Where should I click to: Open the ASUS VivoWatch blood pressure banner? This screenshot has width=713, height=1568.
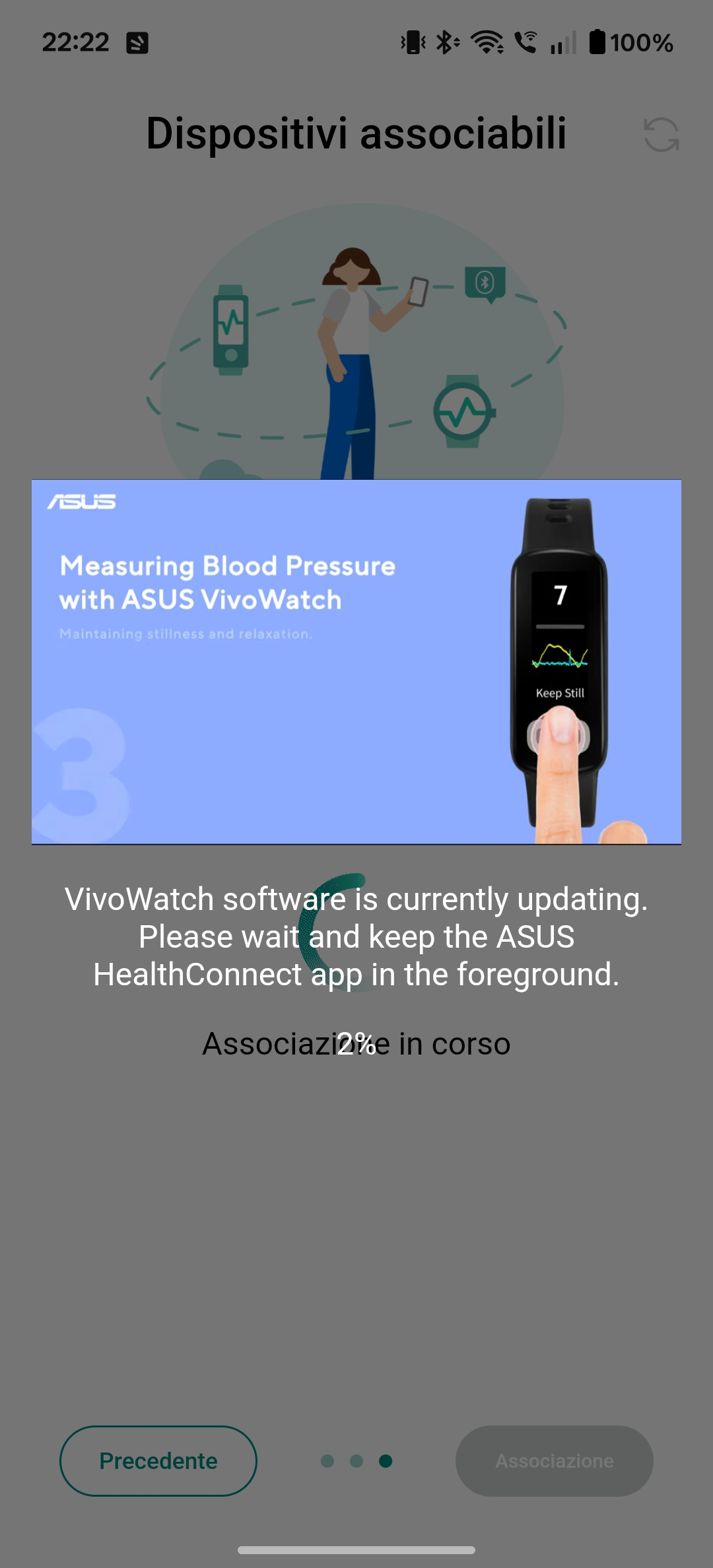(356, 662)
